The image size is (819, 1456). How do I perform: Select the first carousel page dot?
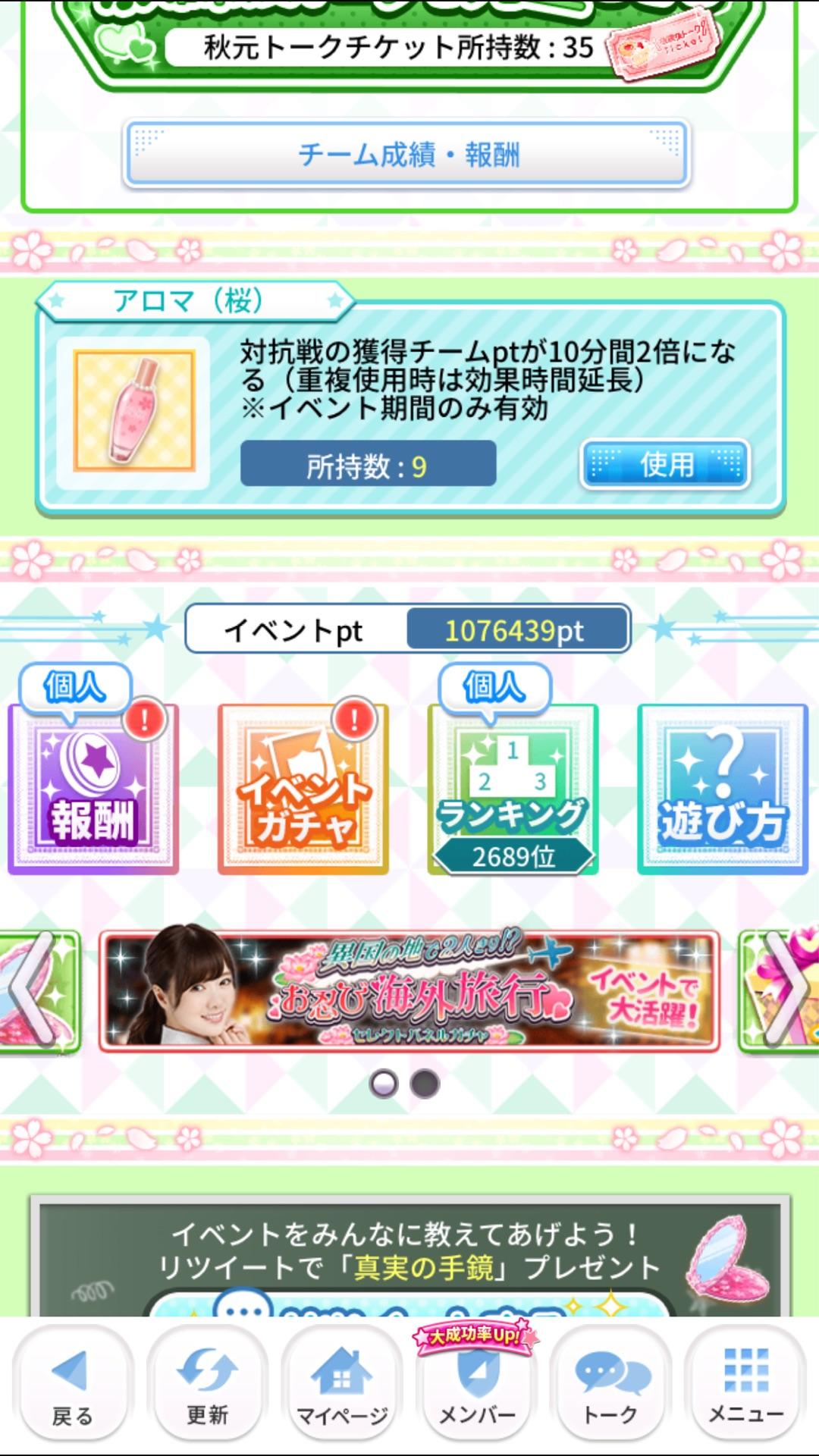pyautogui.click(x=384, y=1086)
